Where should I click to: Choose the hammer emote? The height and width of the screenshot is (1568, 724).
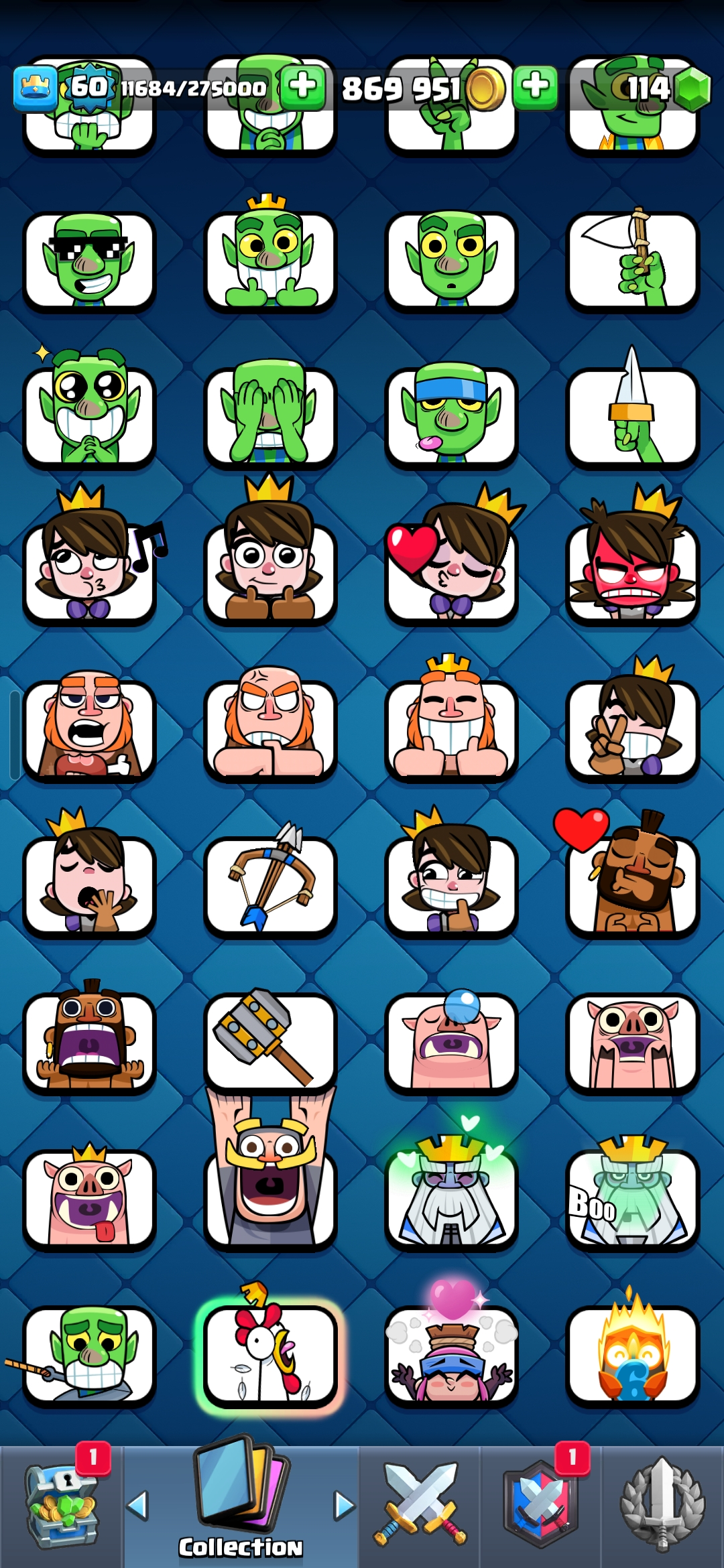point(270,1042)
